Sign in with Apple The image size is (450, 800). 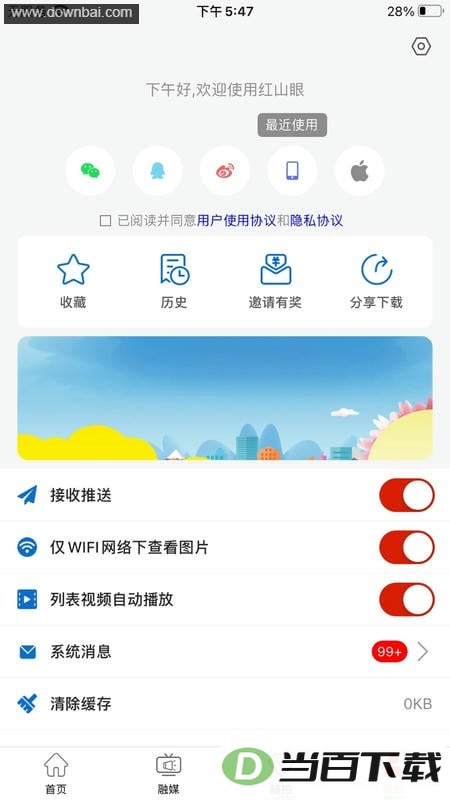tap(360, 170)
